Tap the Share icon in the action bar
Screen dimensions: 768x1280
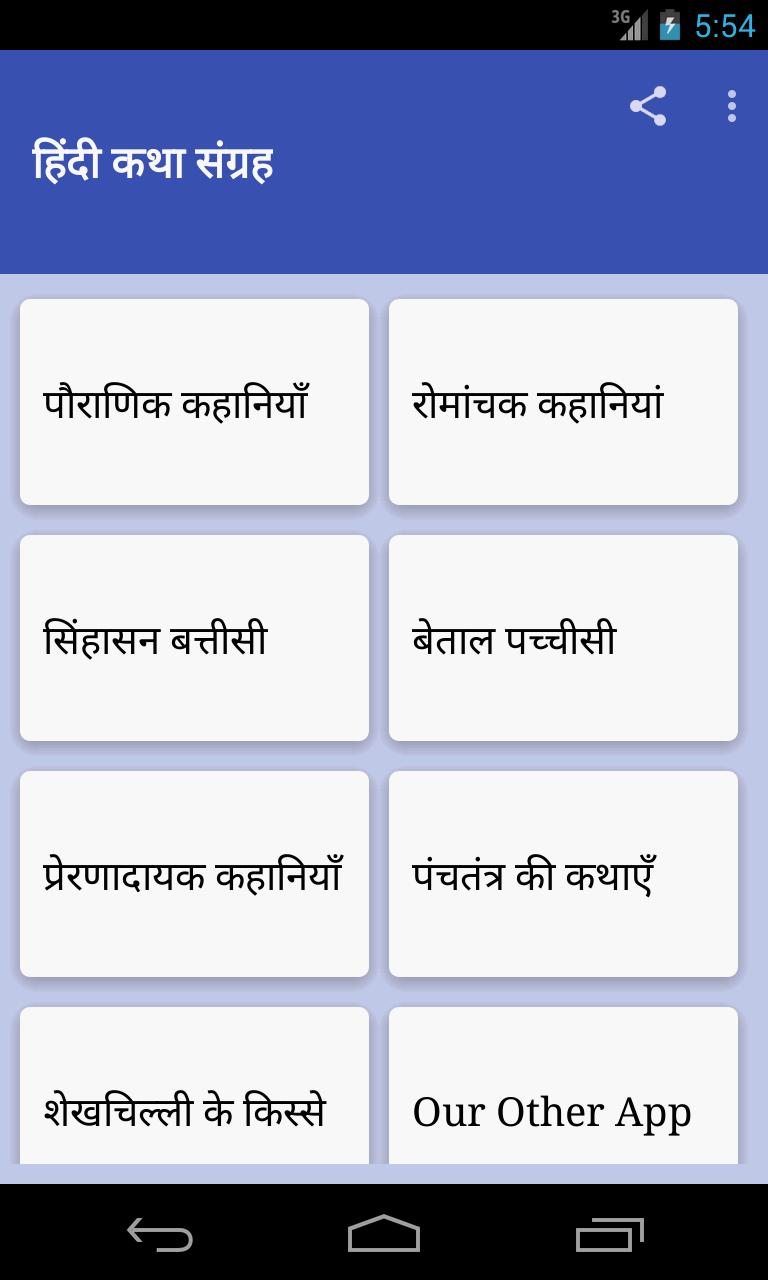[648, 105]
